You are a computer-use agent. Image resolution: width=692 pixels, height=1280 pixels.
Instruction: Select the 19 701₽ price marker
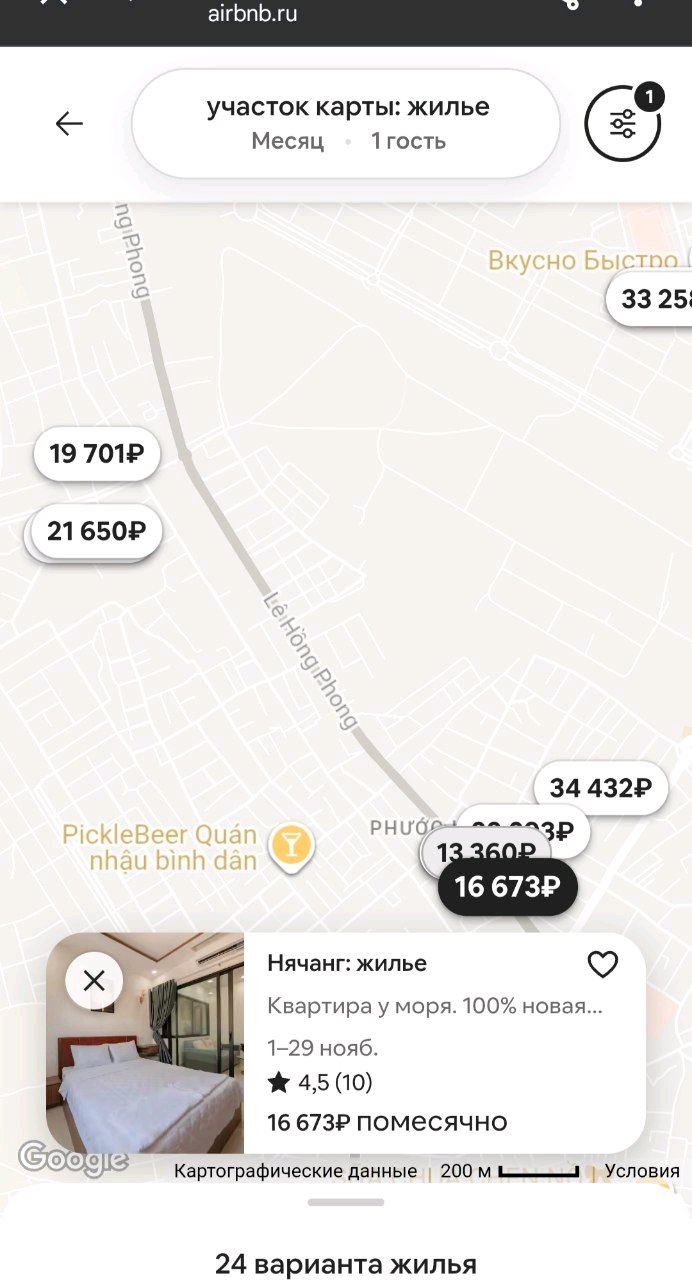tap(97, 454)
